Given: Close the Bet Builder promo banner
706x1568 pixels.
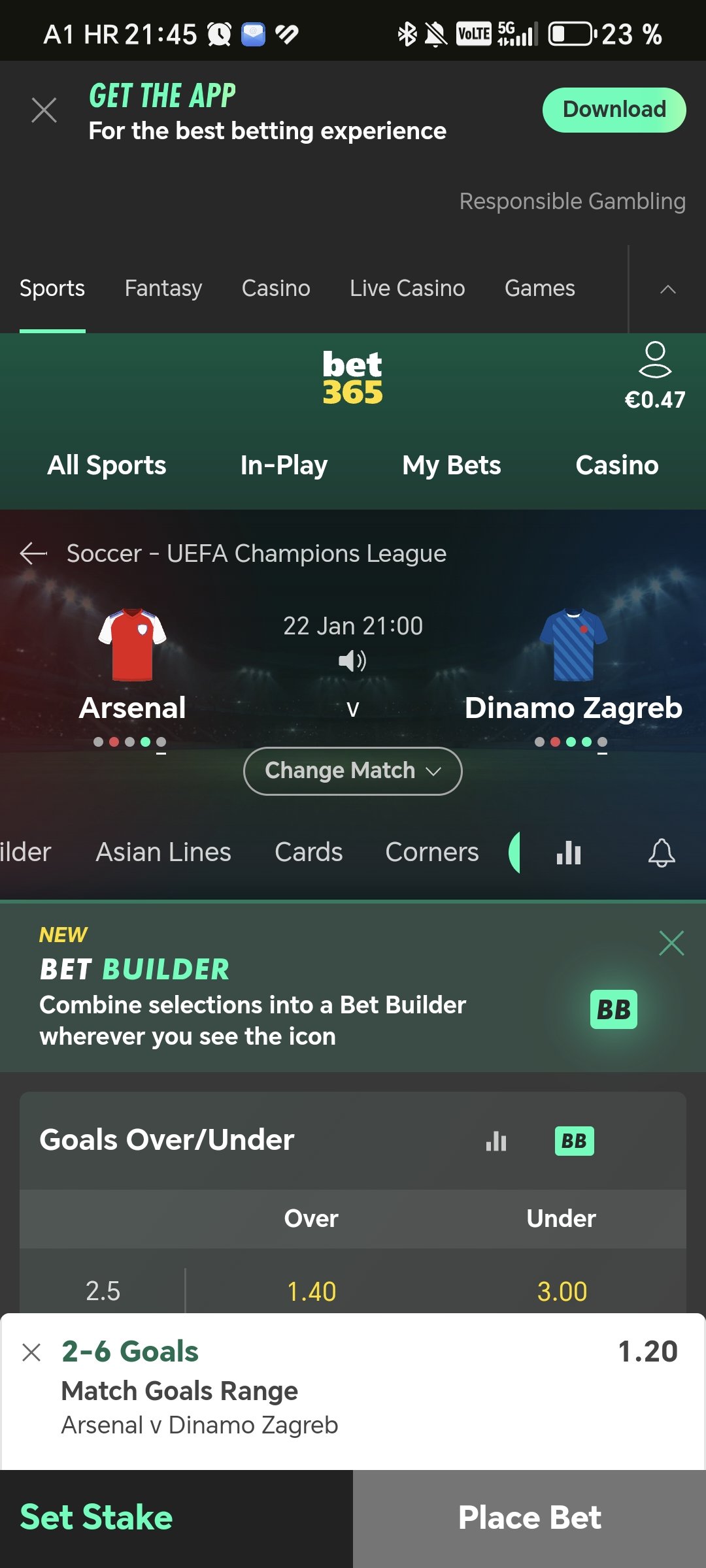Looking at the screenshot, I should [x=671, y=943].
